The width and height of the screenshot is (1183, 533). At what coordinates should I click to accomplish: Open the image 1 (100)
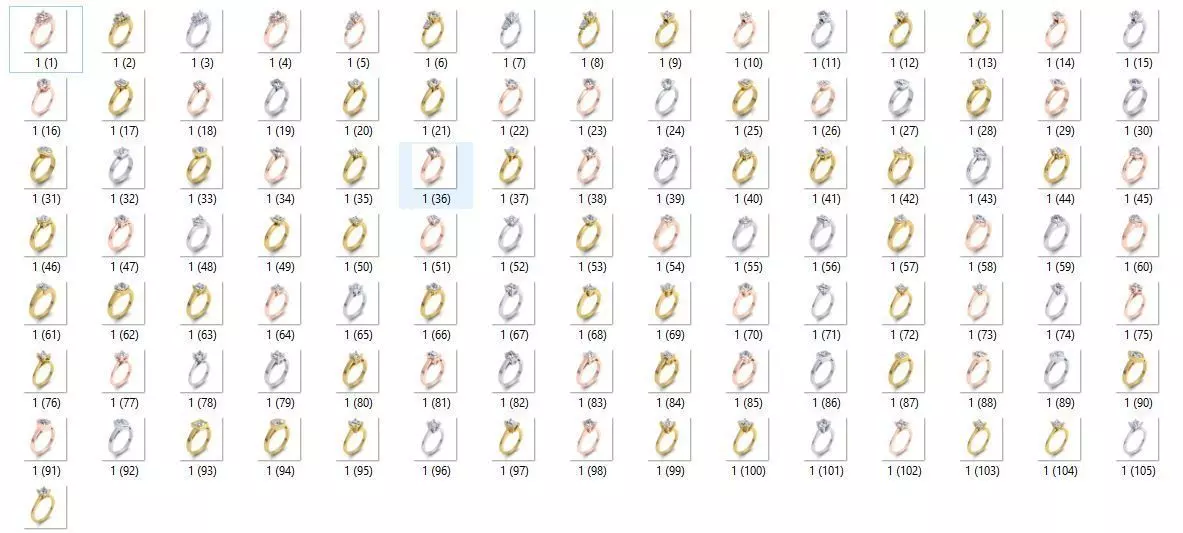click(747, 440)
